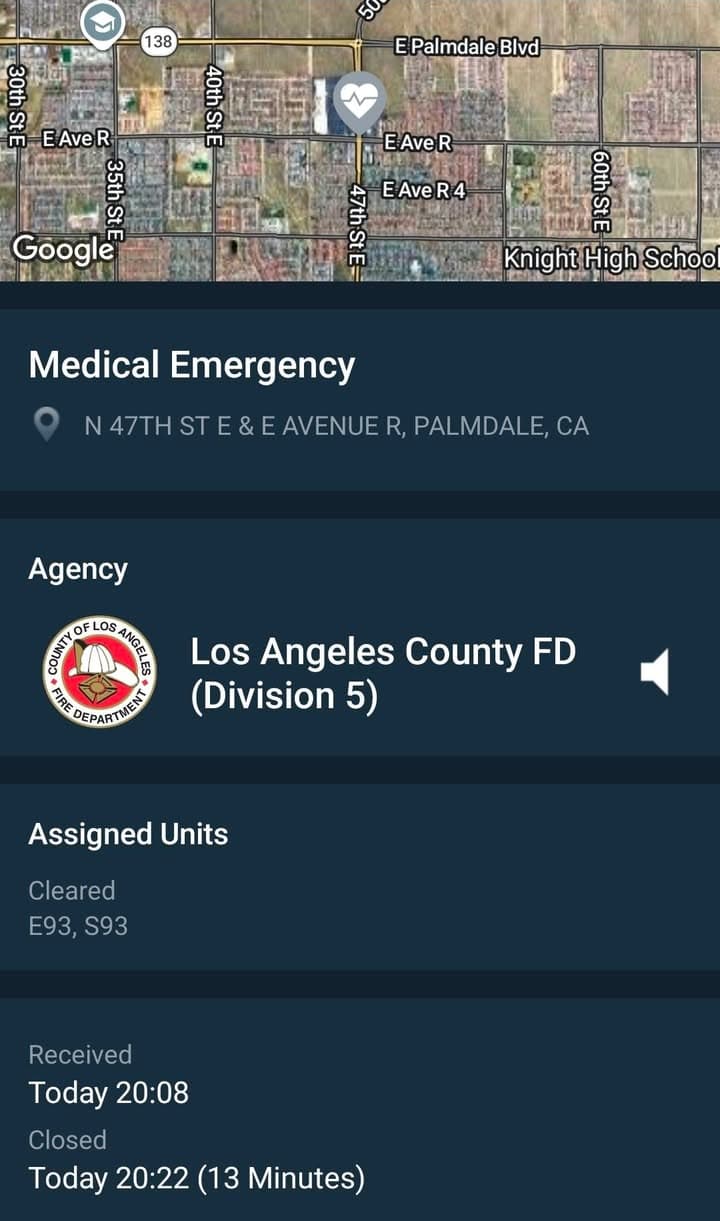Expand the Agency section
The height and width of the screenshot is (1221, 720).
pyautogui.click(x=77, y=568)
